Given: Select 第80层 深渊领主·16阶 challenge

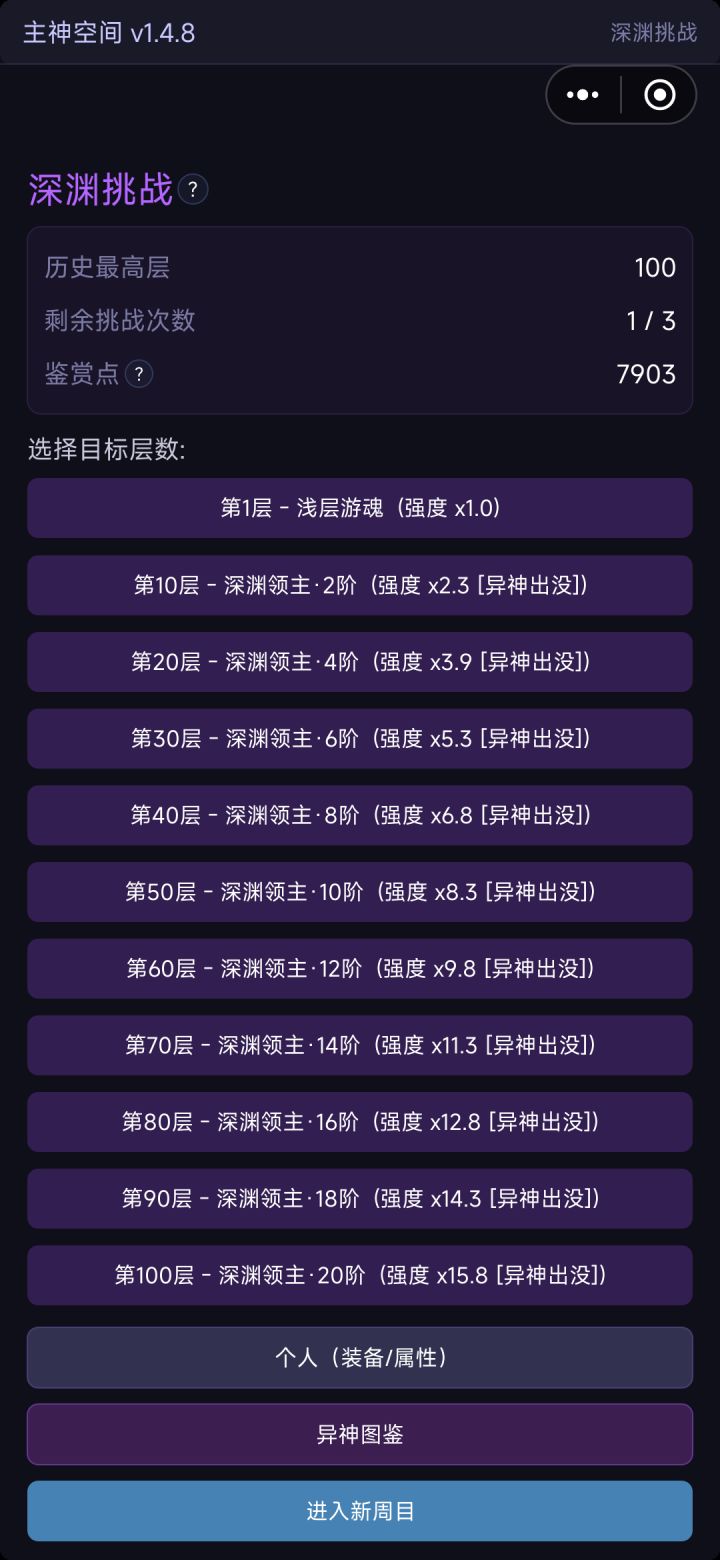Looking at the screenshot, I should pos(360,1122).
